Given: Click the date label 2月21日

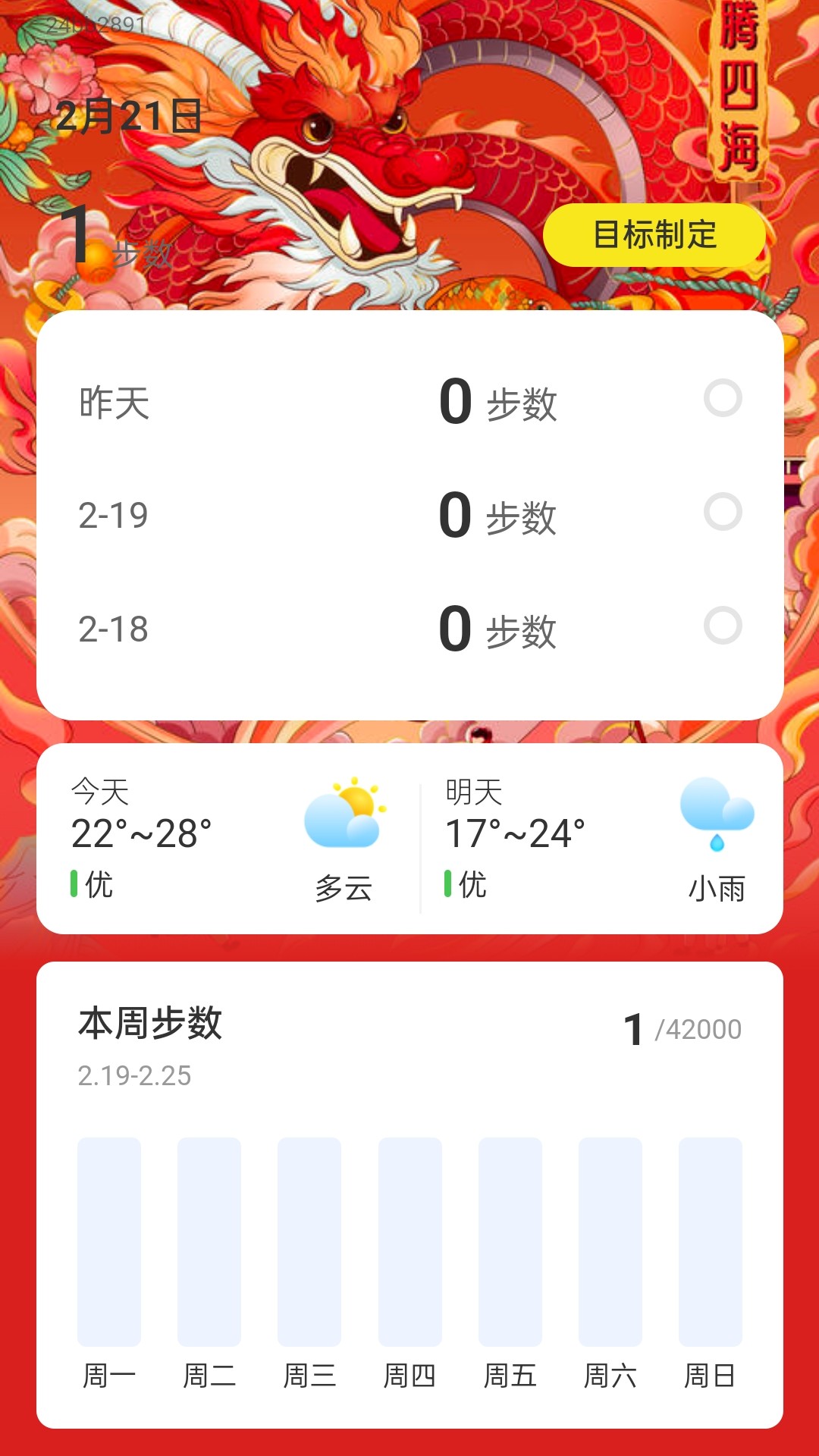Looking at the screenshot, I should coord(129,117).
